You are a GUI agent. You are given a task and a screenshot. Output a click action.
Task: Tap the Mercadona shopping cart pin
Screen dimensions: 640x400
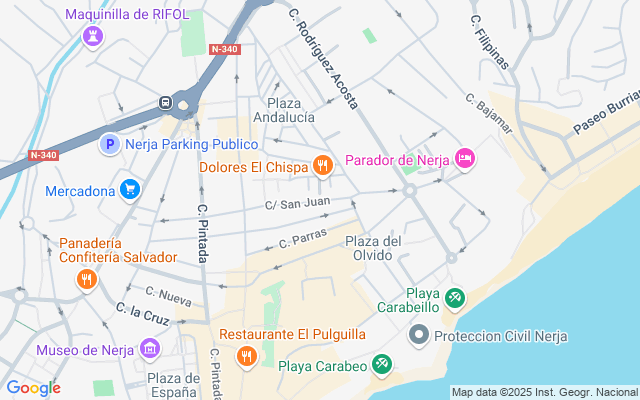pyautogui.click(x=130, y=190)
